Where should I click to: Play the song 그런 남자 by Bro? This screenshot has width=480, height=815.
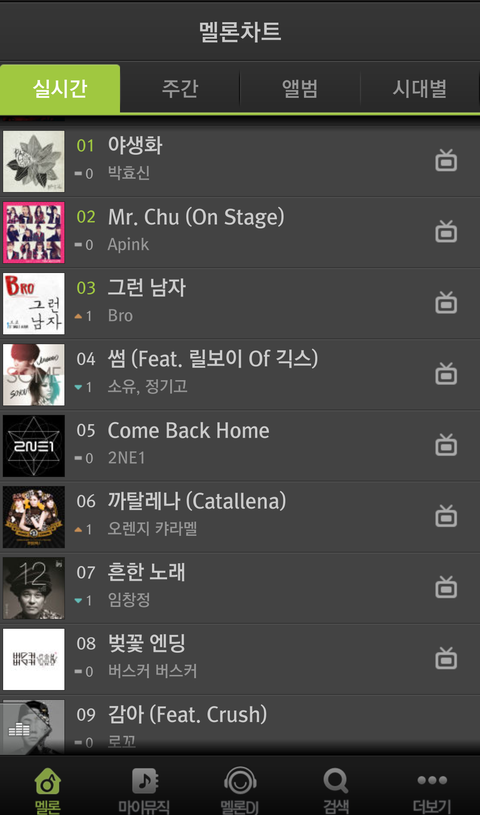240,304
